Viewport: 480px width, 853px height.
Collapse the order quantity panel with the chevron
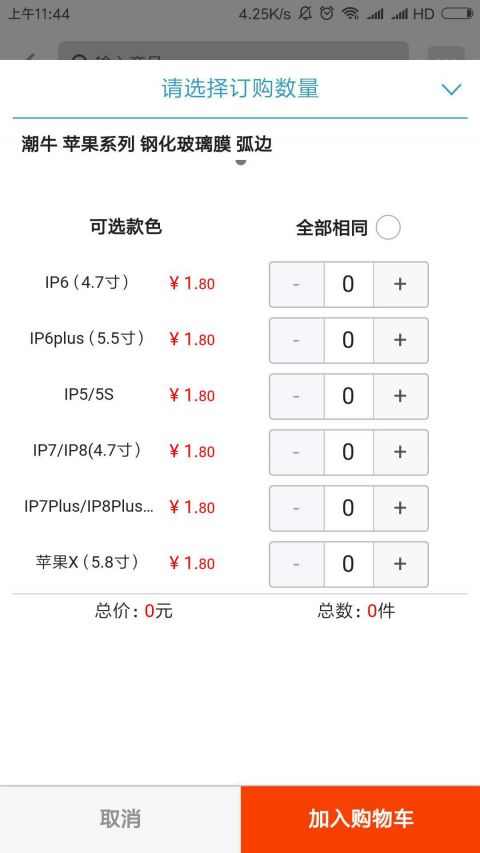point(452,89)
